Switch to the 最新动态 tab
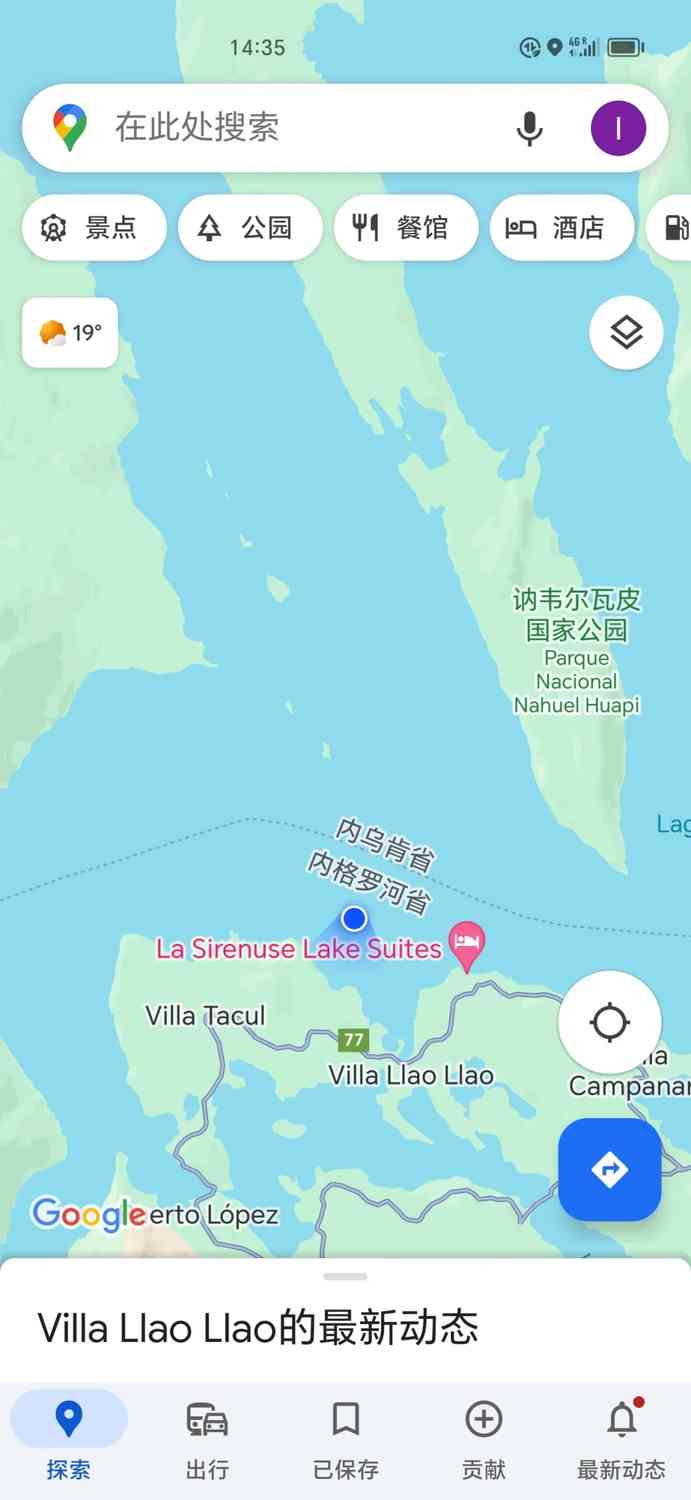 621,1438
